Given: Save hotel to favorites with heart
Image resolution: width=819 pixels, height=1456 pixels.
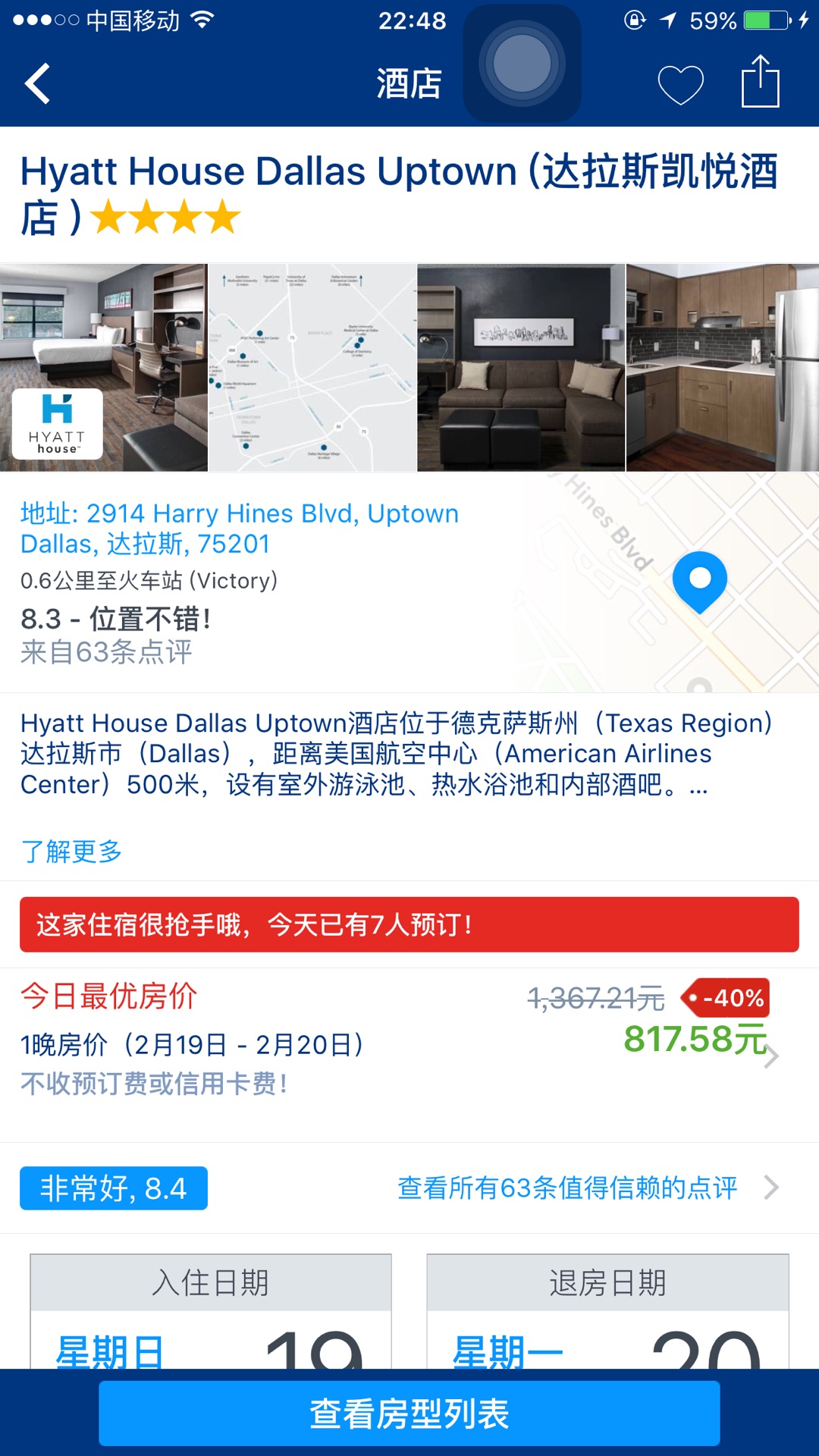Looking at the screenshot, I should 680,83.
